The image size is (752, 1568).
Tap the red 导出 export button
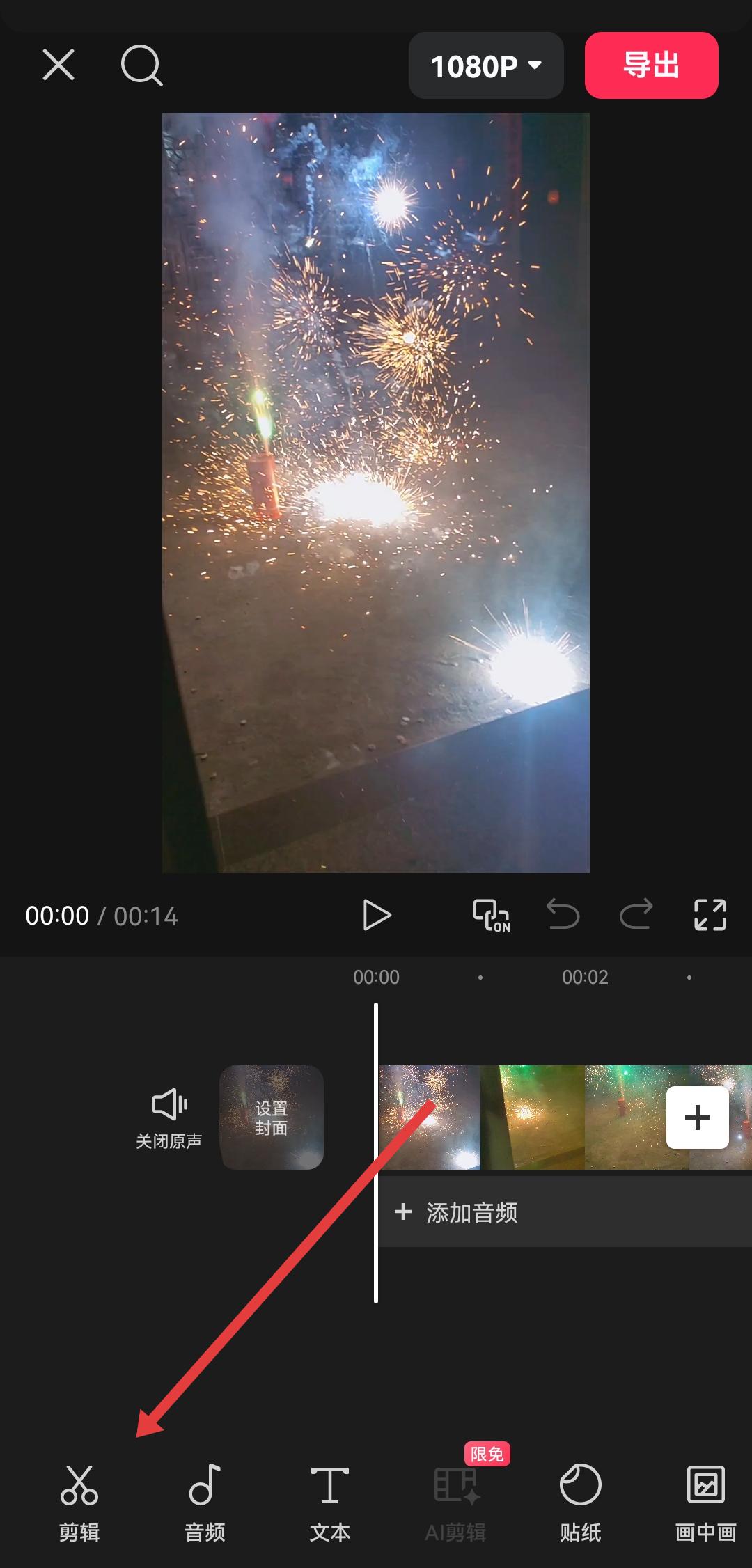point(651,65)
